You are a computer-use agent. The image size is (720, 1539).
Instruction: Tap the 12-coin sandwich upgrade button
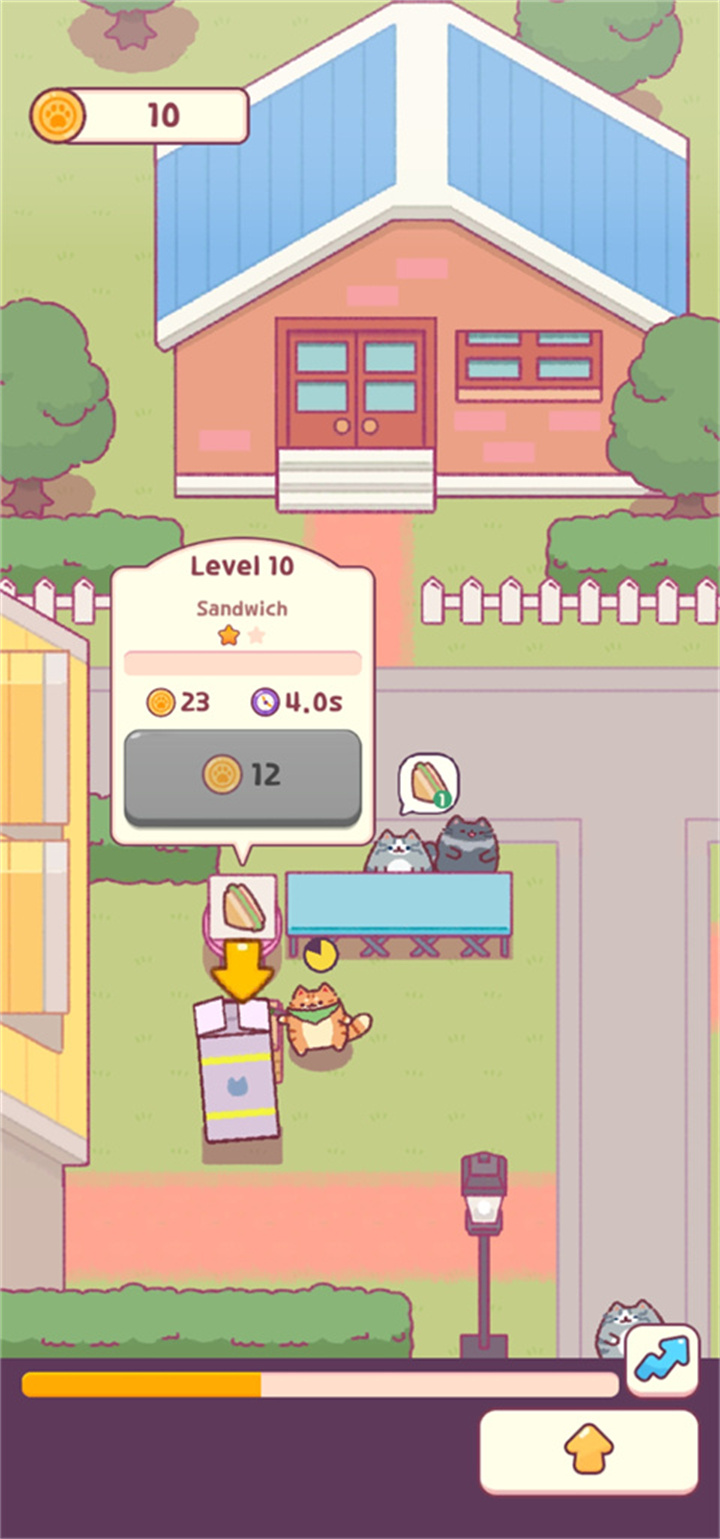point(242,775)
